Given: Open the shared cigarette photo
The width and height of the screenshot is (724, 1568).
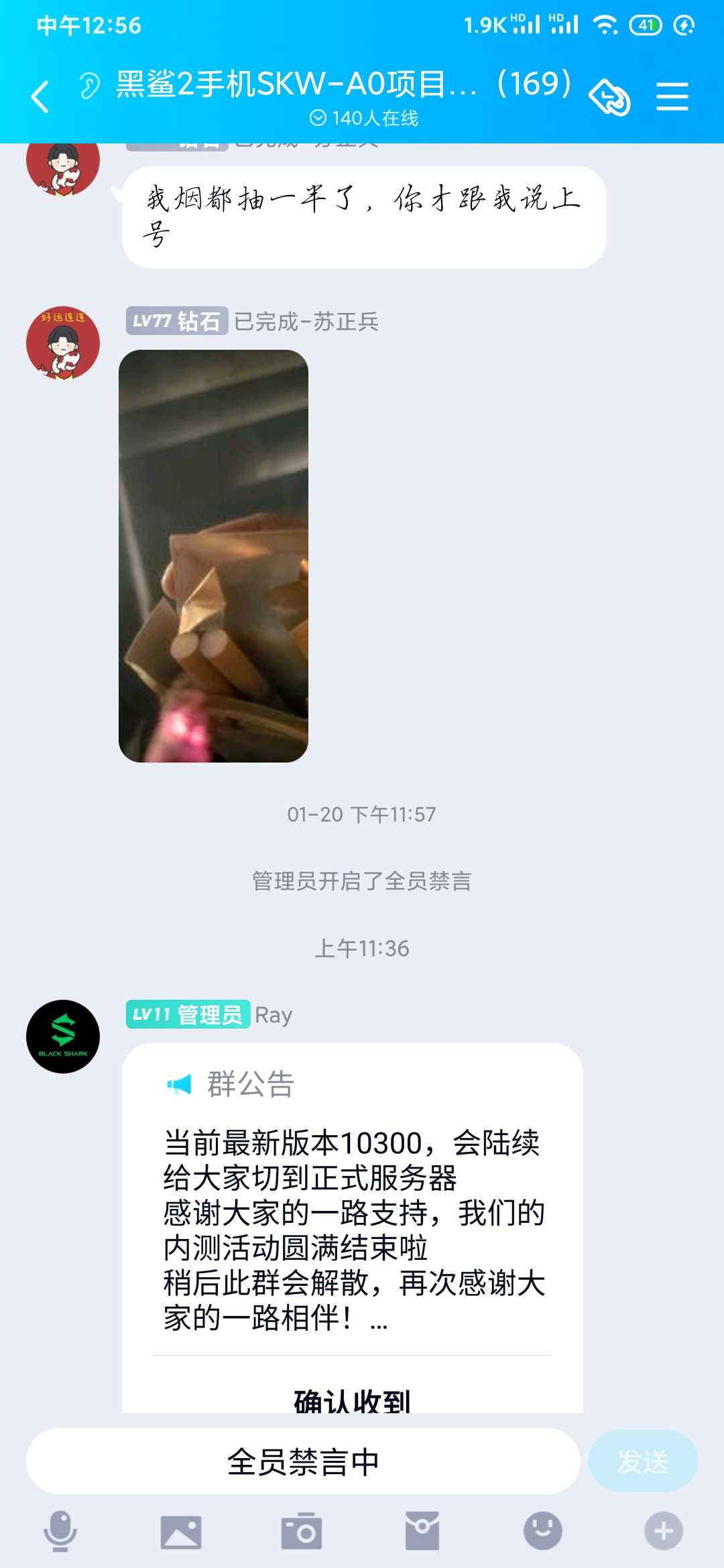Looking at the screenshot, I should click(x=213, y=556).
